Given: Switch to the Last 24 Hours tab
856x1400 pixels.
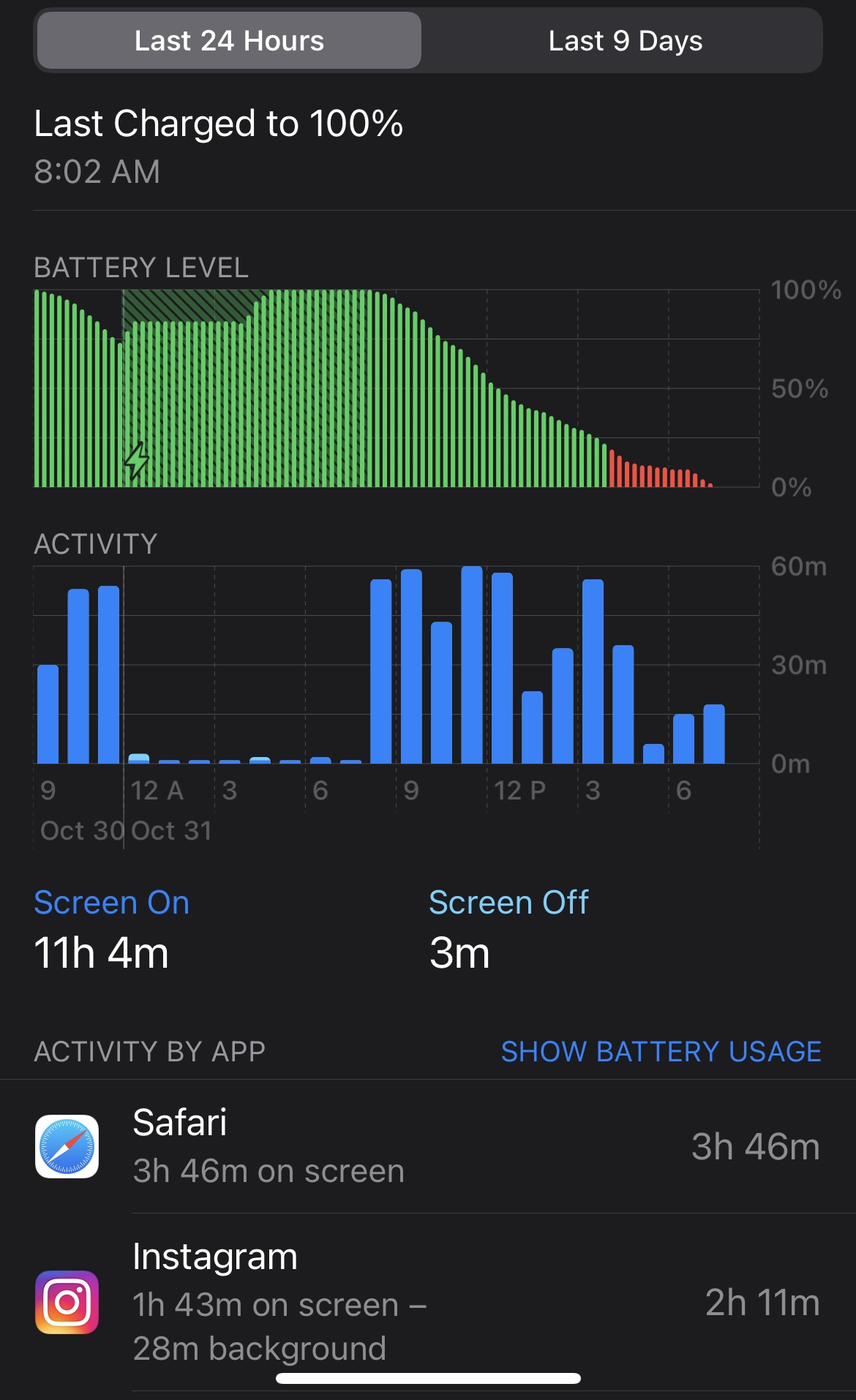Looking at the screenshot, I should pos(229,41).
